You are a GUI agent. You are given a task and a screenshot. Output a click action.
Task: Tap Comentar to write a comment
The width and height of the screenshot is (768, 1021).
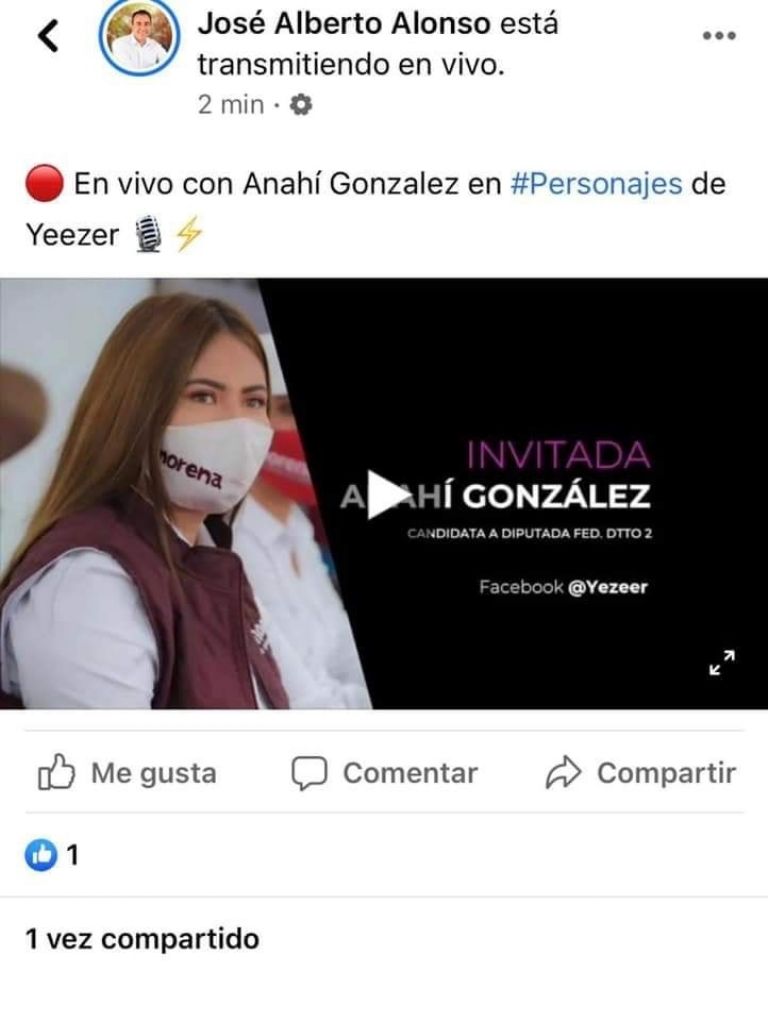385,772
